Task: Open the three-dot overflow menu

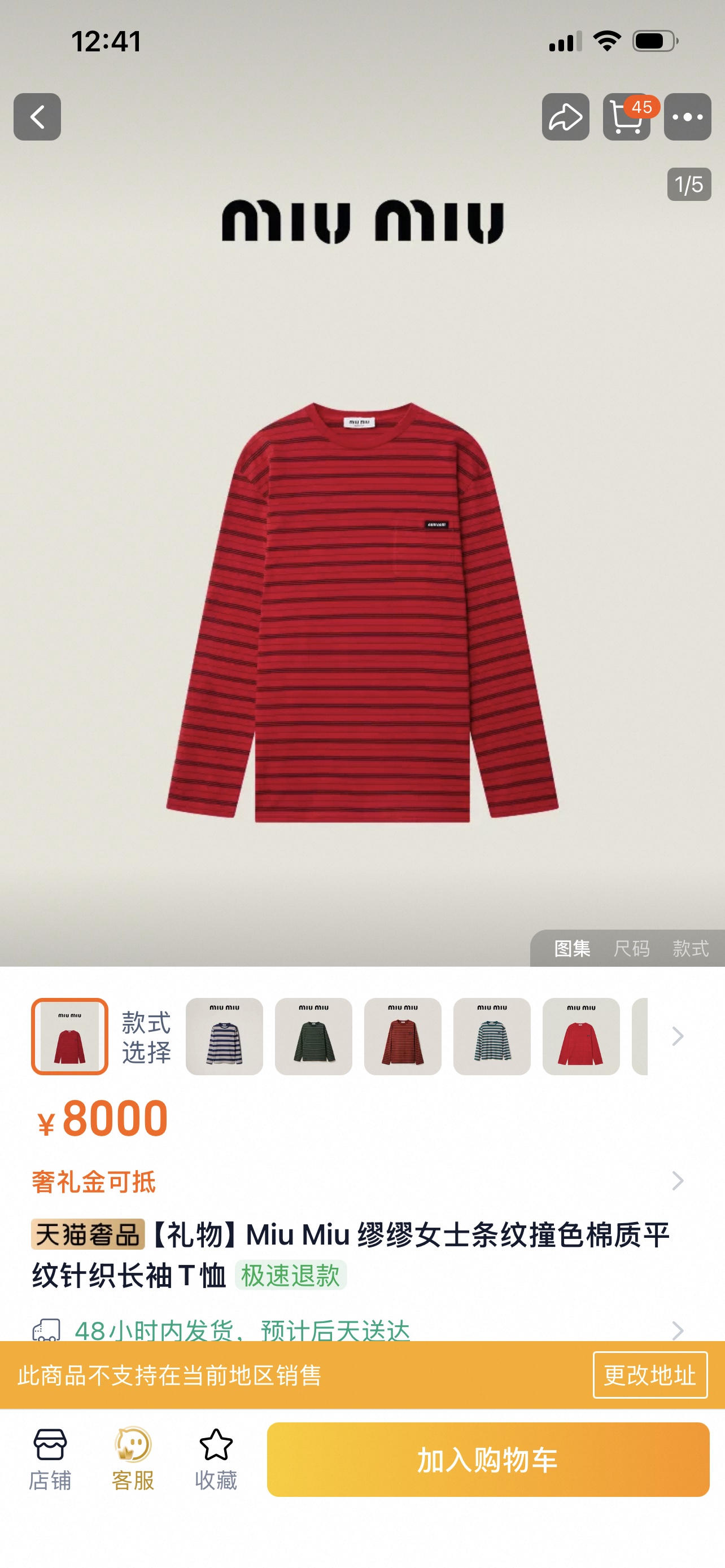Action: click(687, 117)
